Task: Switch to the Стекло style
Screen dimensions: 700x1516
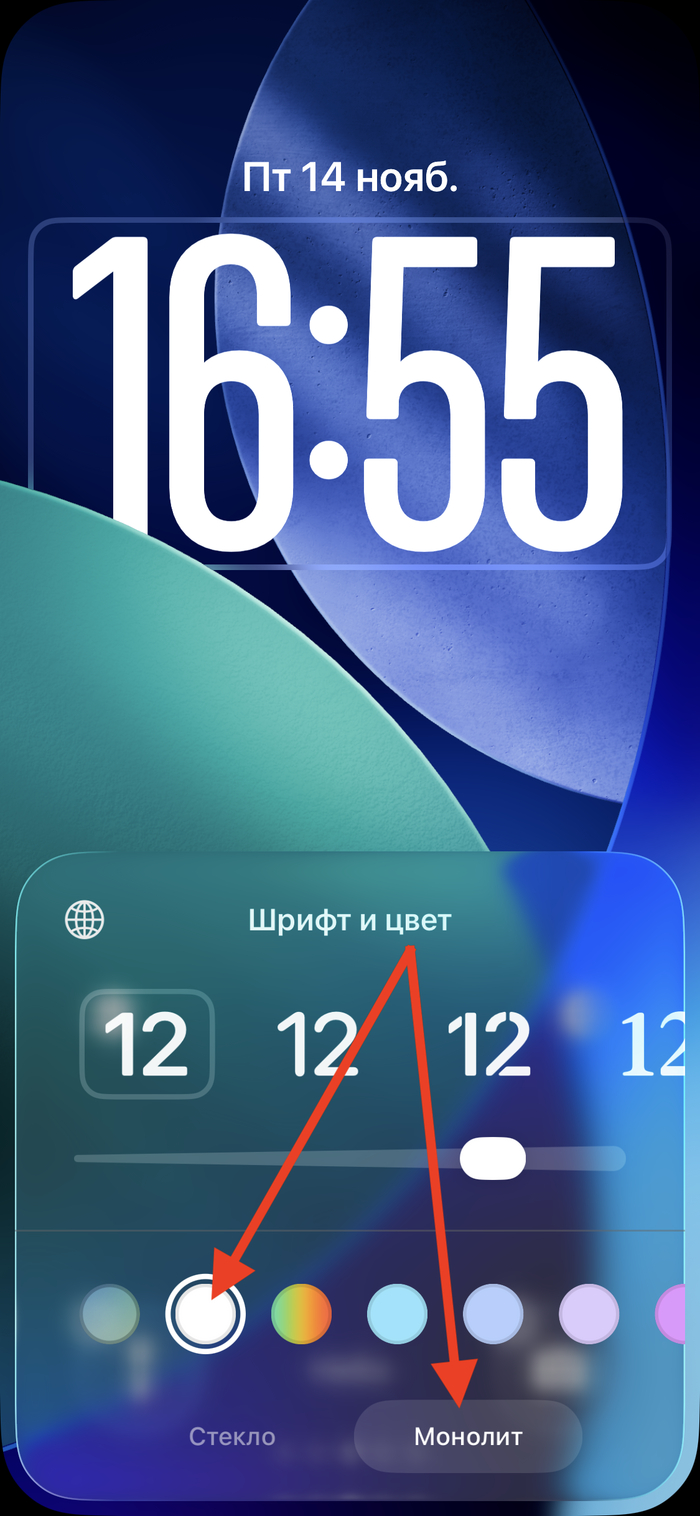Action: point(232,1437)
